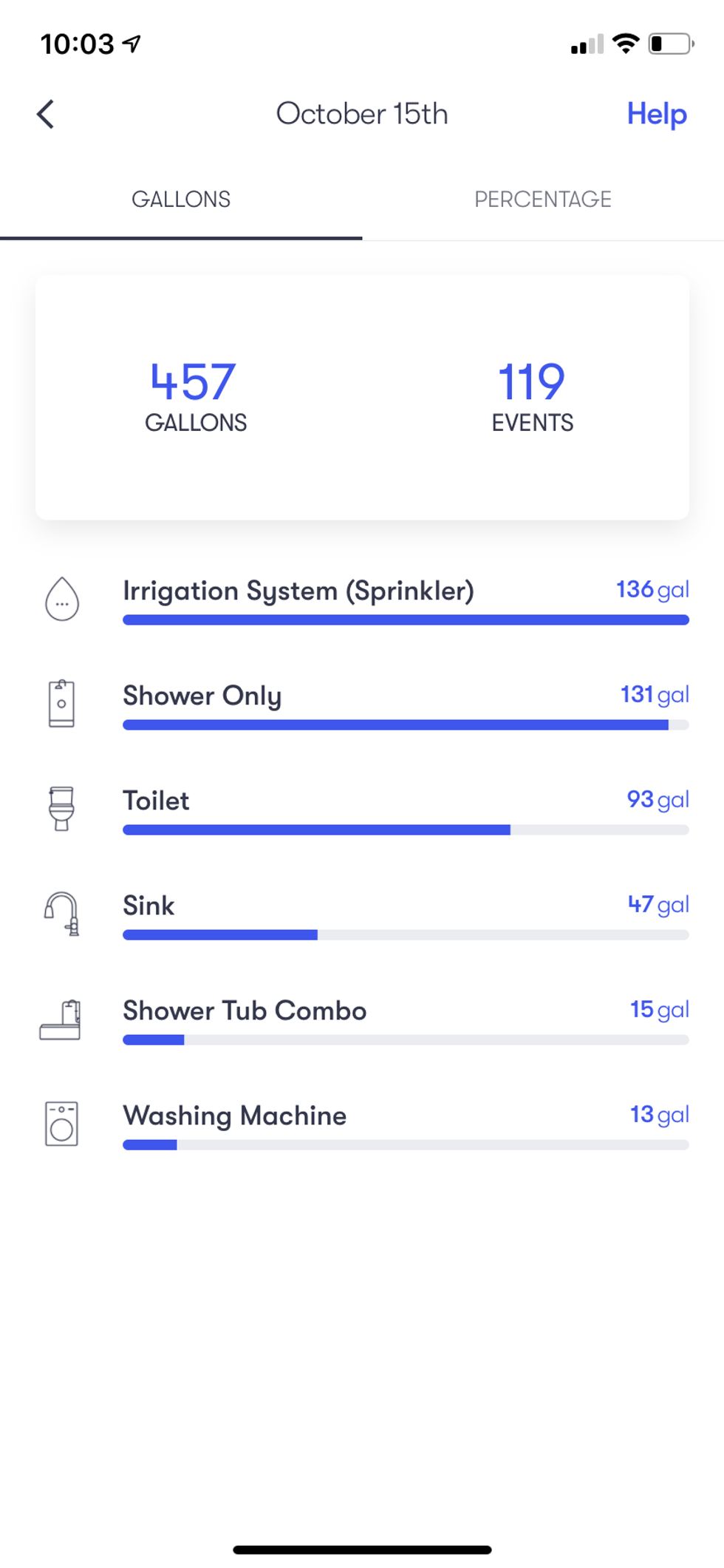This screenshot has height=1568, width=724.
Task: Tap the 136 gal Irrigation value
Action: coord(652,590)
